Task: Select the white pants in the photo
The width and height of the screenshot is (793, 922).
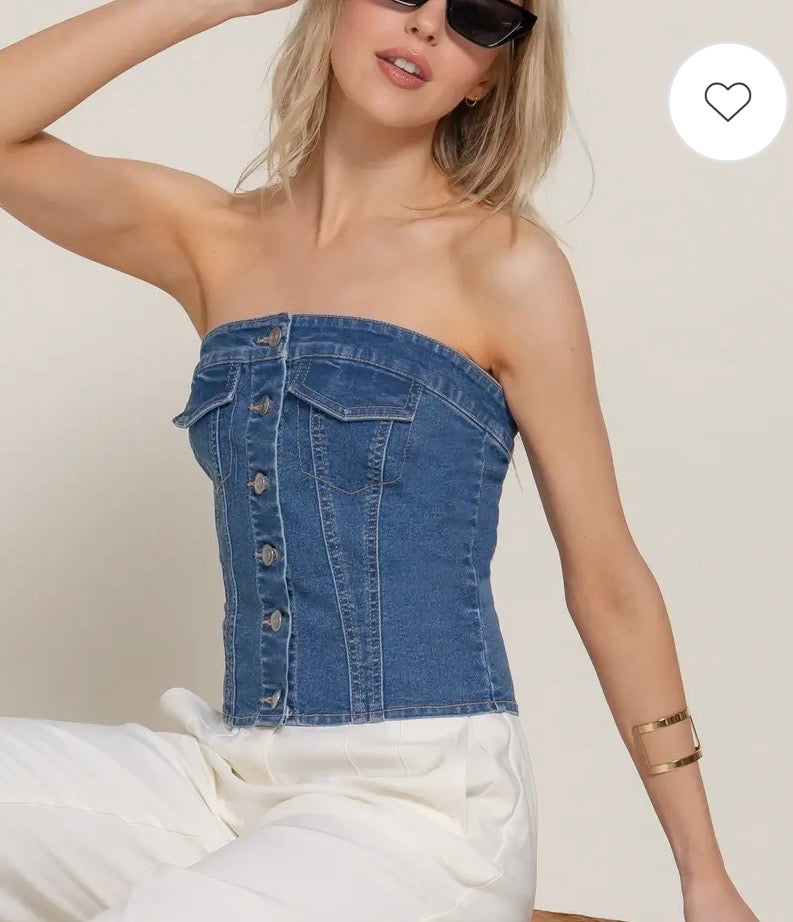Action: [300, 820]
